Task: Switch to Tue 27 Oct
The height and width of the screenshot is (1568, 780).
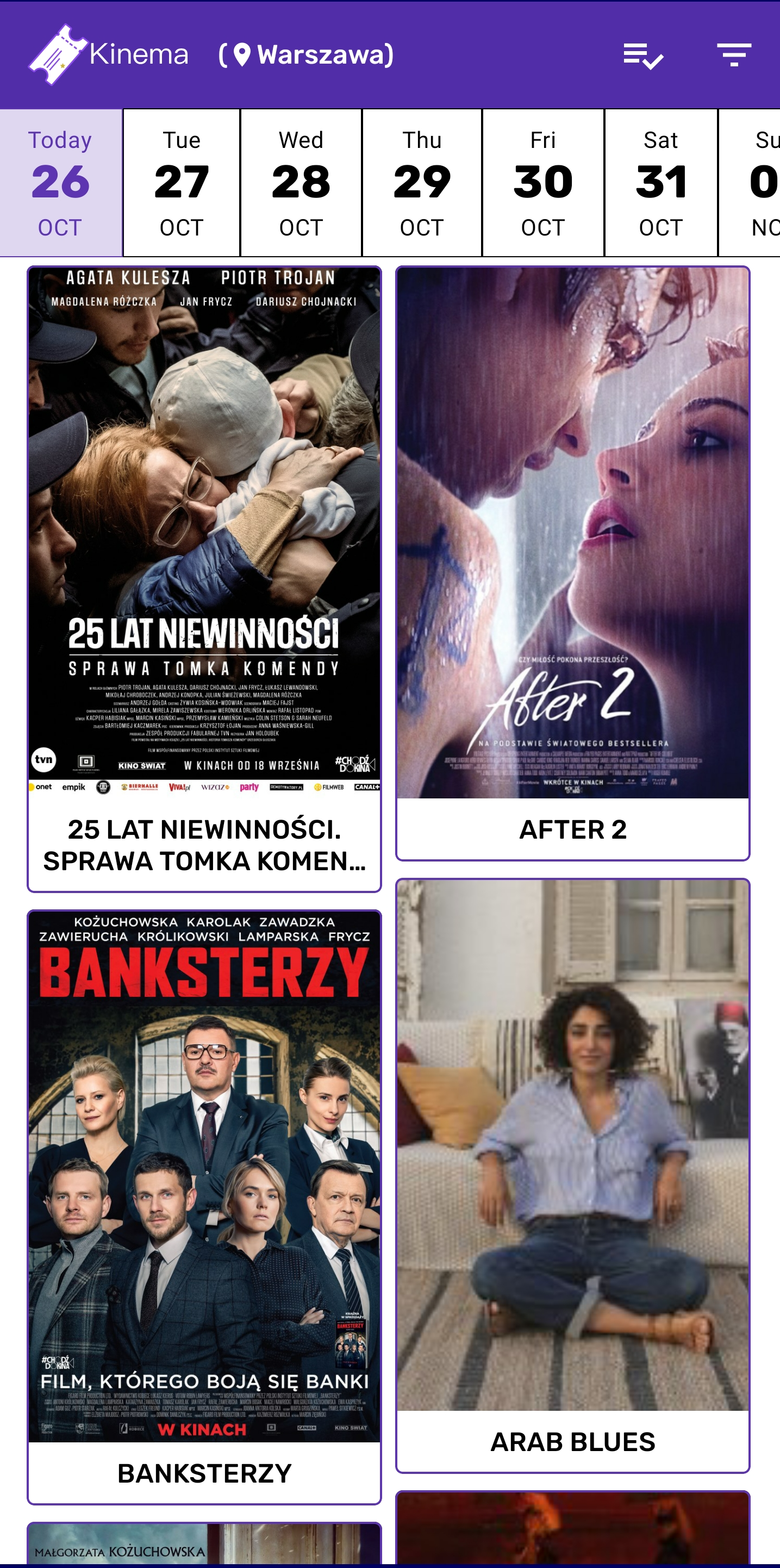Action: pos(182,183)
